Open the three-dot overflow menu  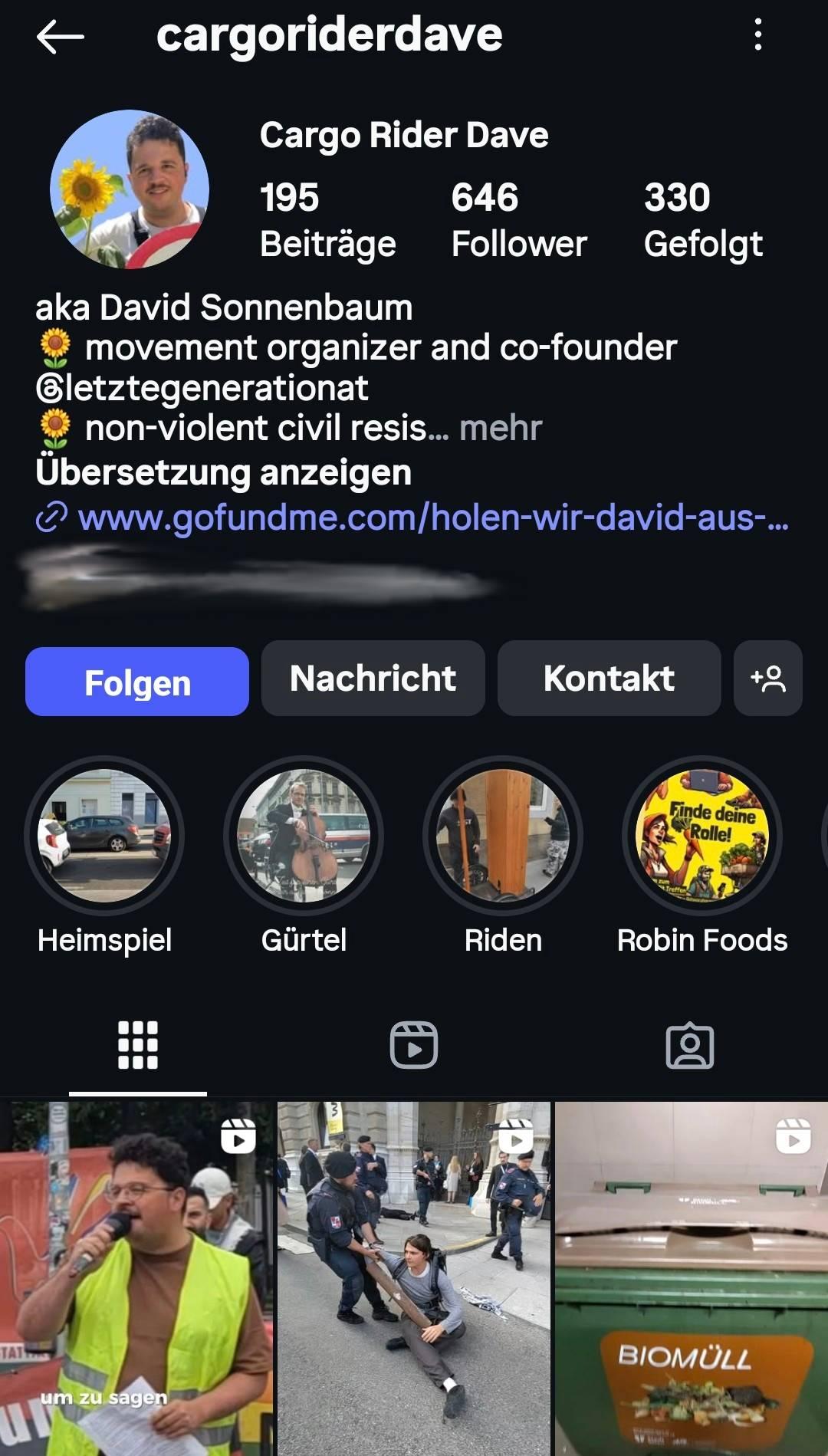click(757, 35)
